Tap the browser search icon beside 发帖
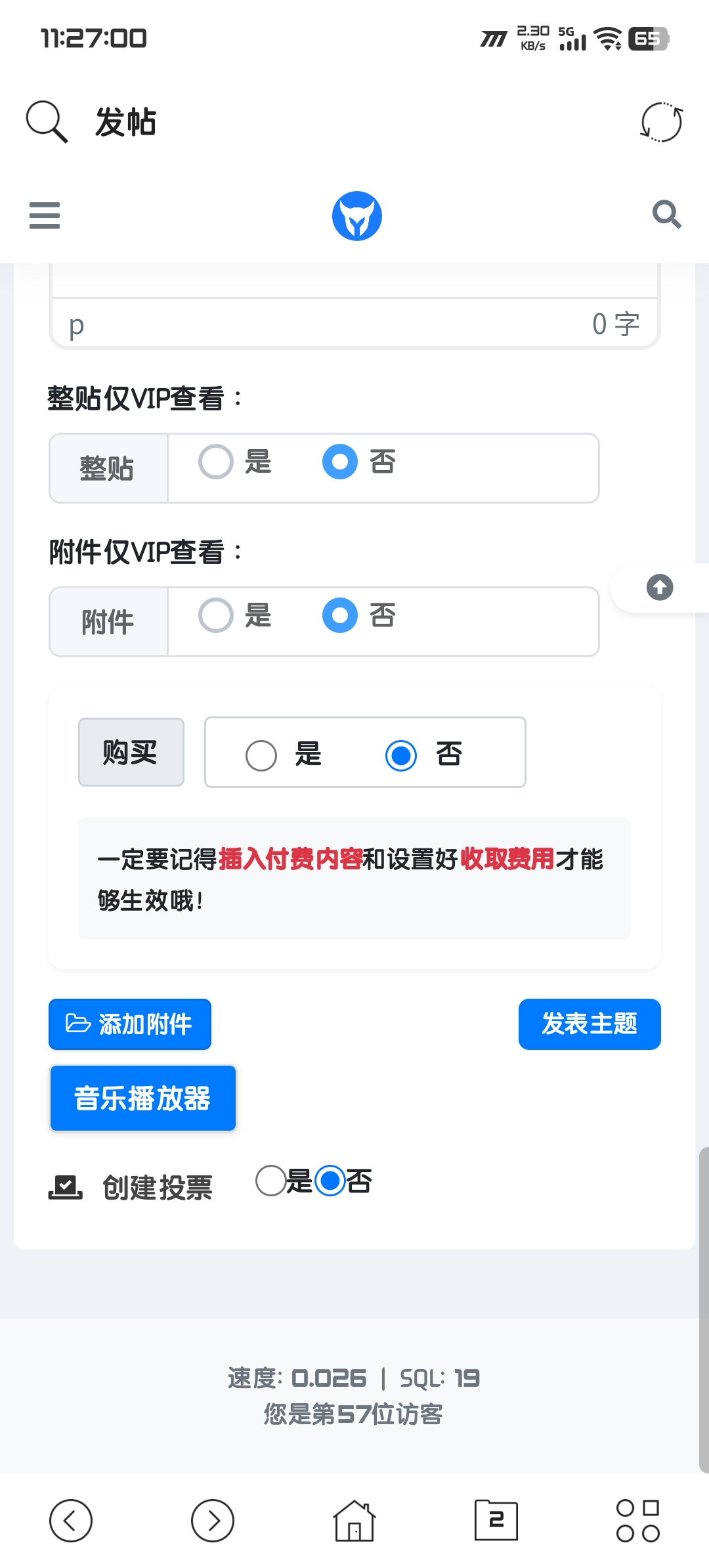 click(x=47, y=121)
